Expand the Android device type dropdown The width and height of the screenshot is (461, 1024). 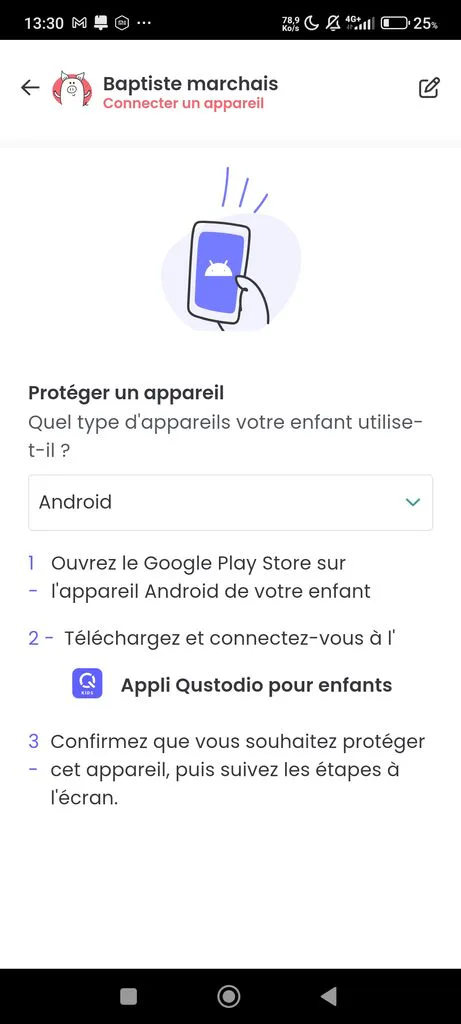[x=230, y=502]
